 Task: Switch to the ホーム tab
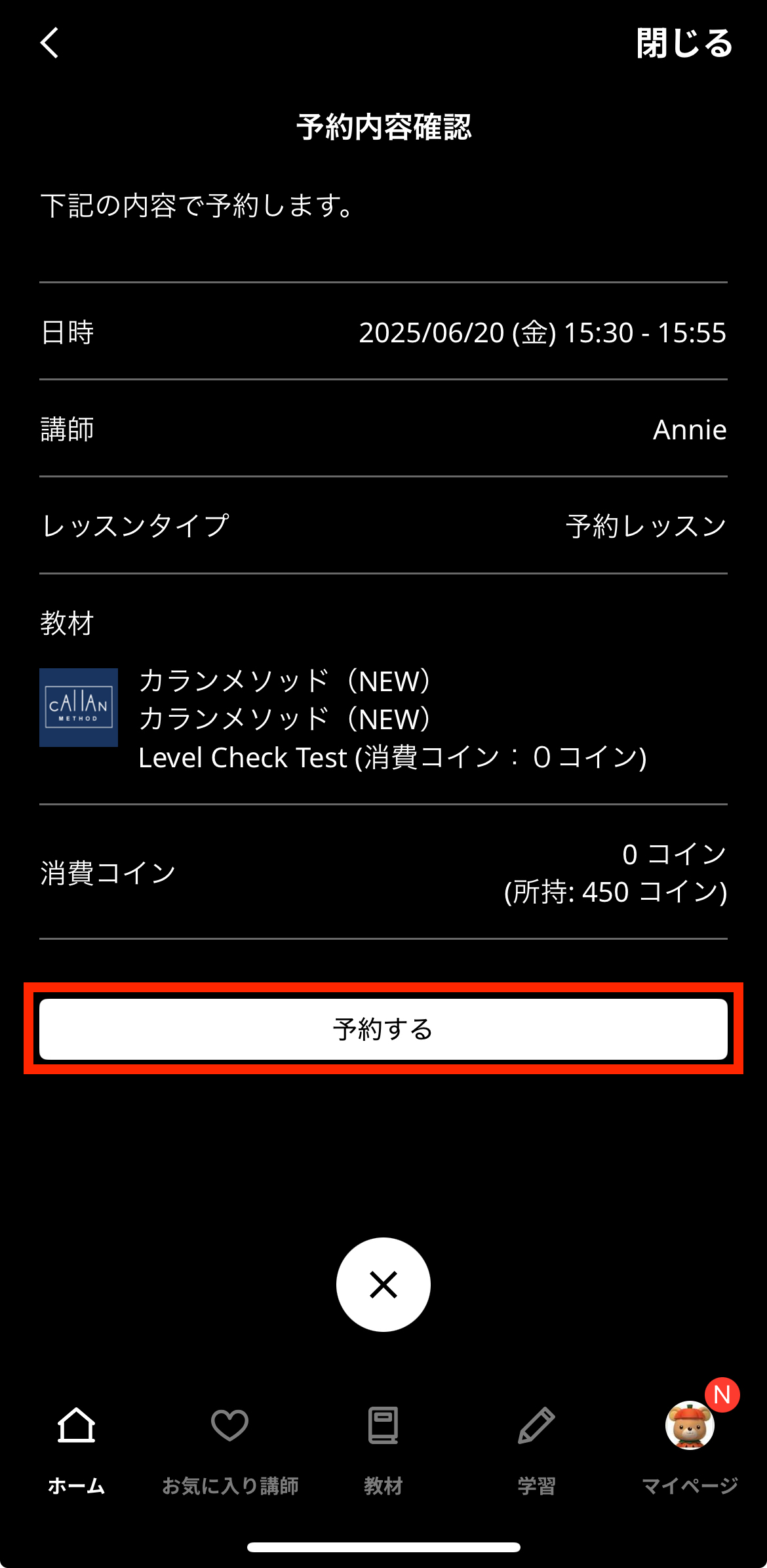click(x=77, y=1443)
